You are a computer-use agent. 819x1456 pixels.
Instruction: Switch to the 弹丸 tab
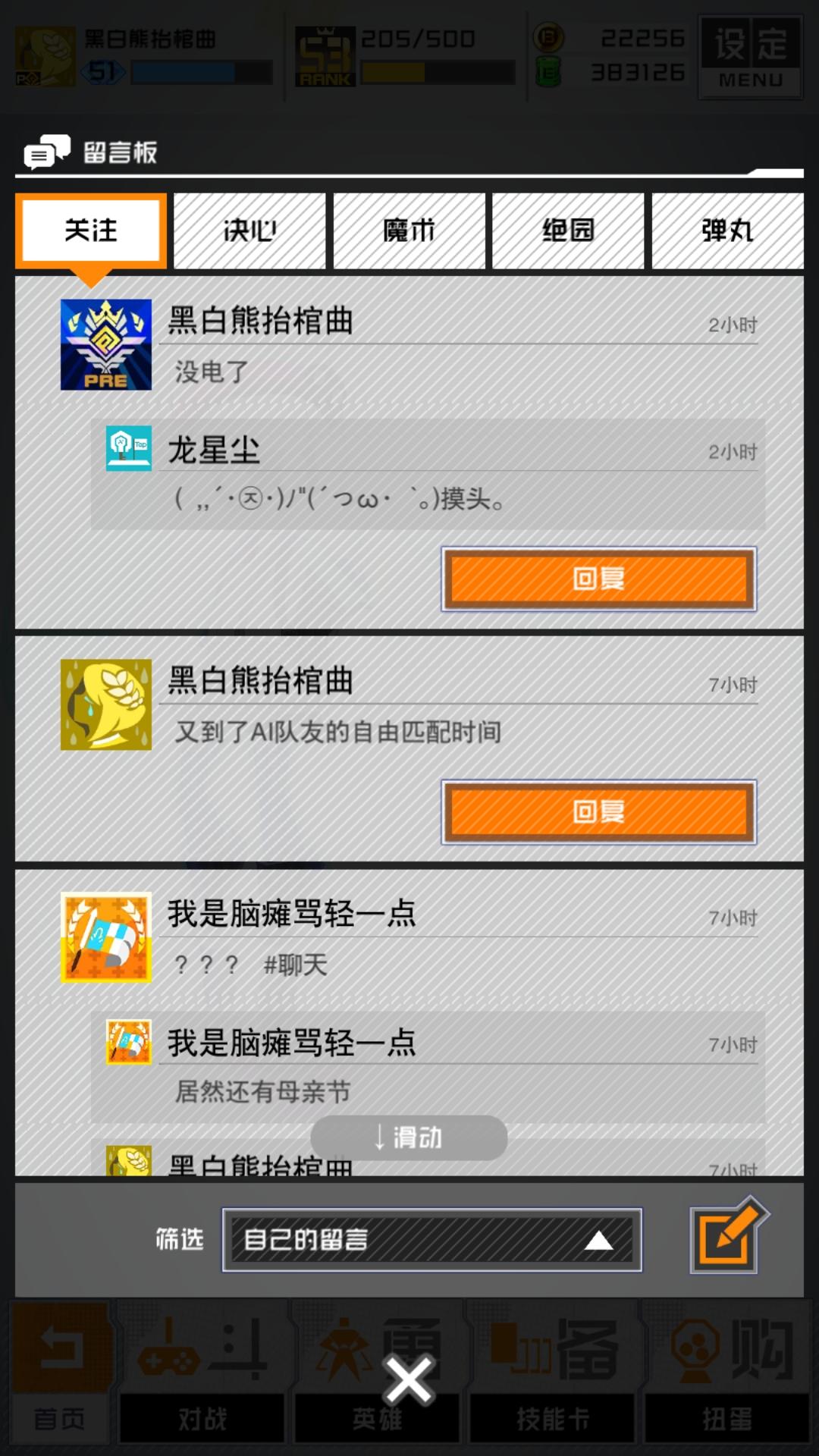click(x=728, y=231)
